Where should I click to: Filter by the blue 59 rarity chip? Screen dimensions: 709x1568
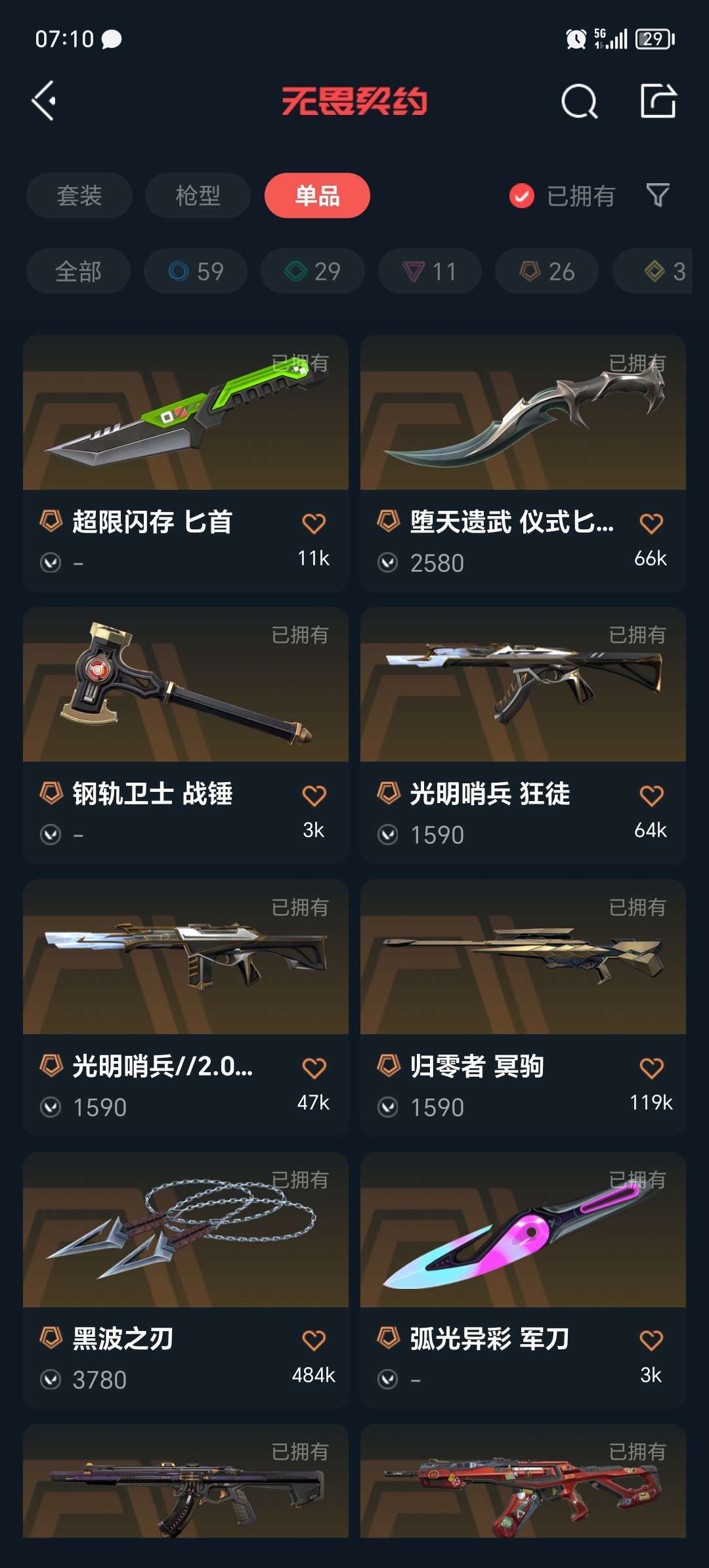pyautogui.click(x=196, y=271)
